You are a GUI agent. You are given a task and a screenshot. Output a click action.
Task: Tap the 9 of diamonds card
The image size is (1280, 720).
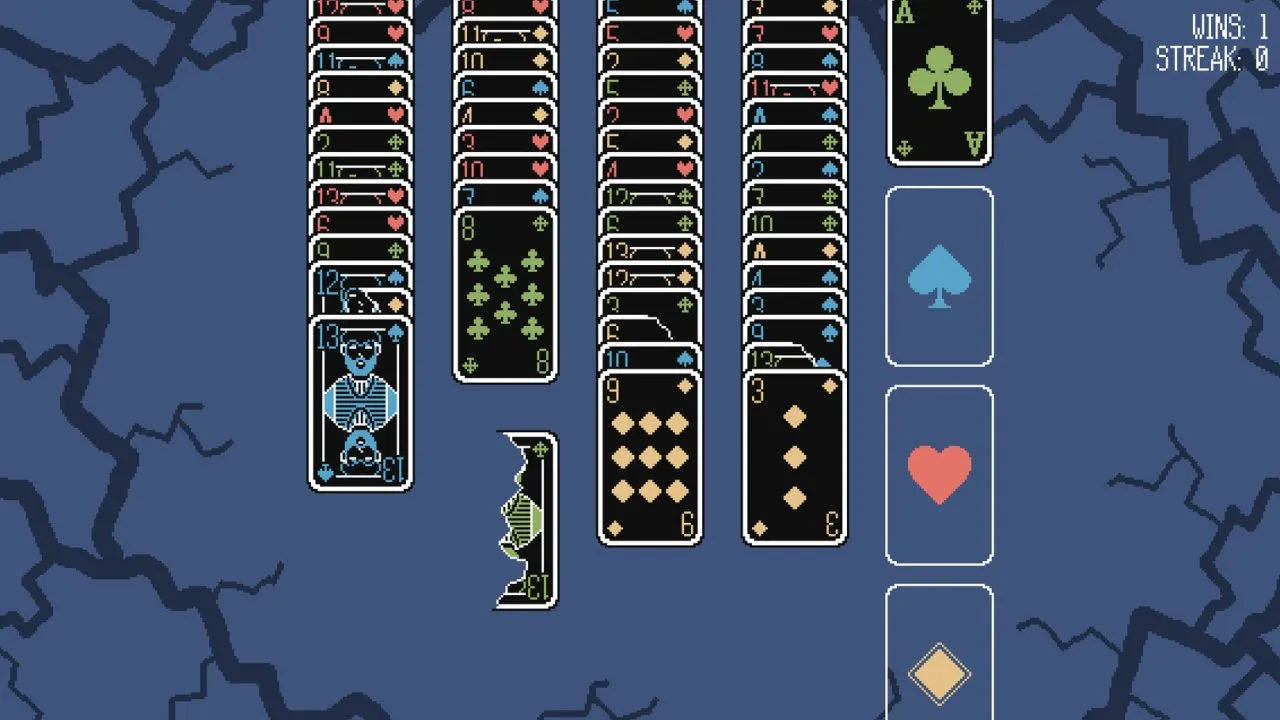(650, 458)
